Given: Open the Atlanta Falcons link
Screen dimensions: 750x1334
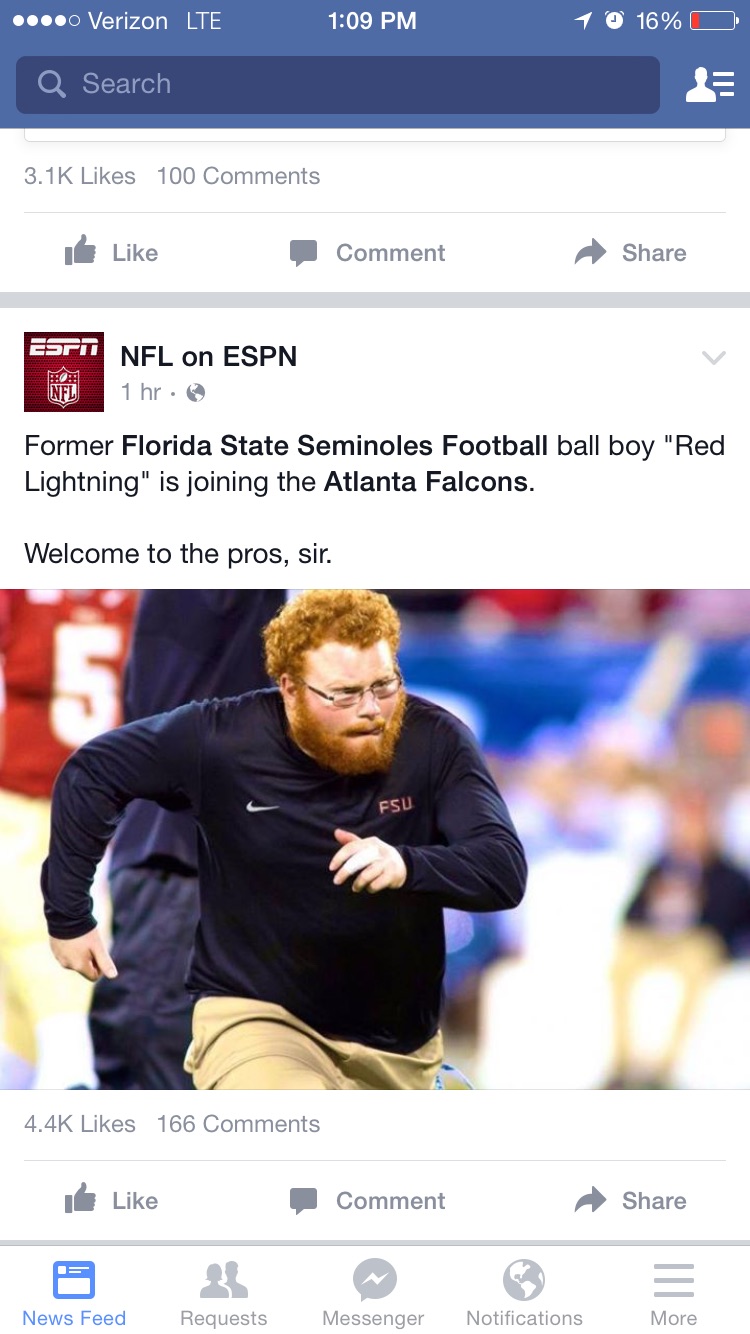Looking at the screenshot, I should click(x=425, y=481).
